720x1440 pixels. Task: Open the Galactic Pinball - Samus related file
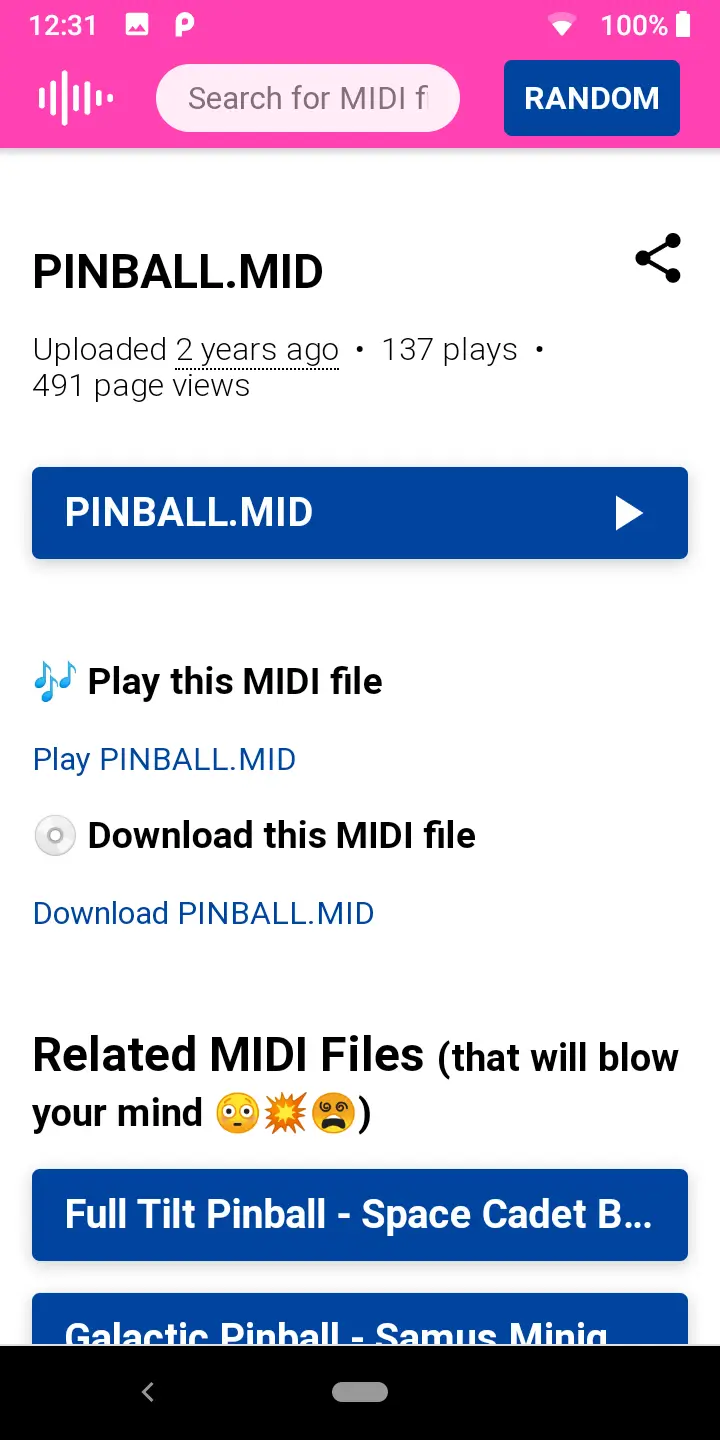(360, 1319)
